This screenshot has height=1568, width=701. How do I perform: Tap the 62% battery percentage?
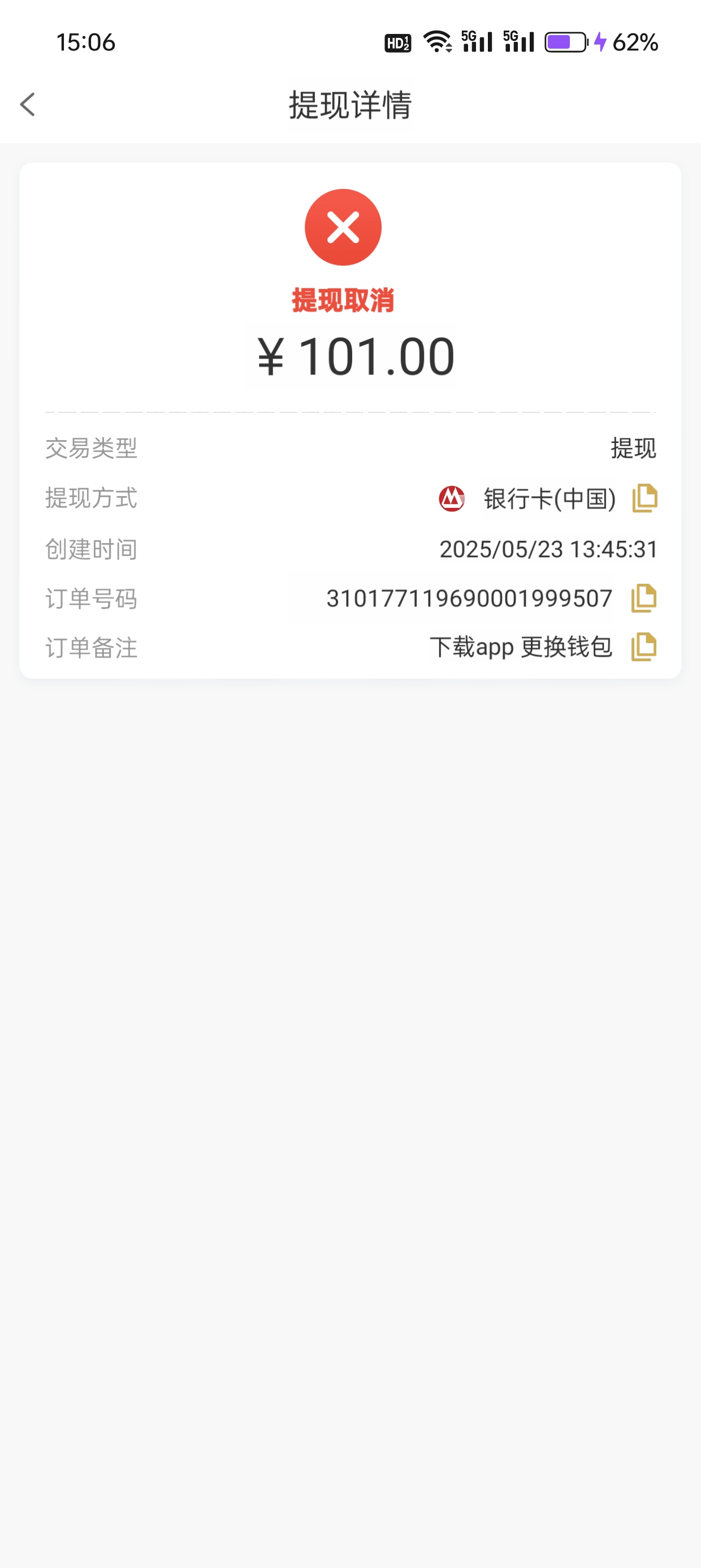click(x=637, y=42)
